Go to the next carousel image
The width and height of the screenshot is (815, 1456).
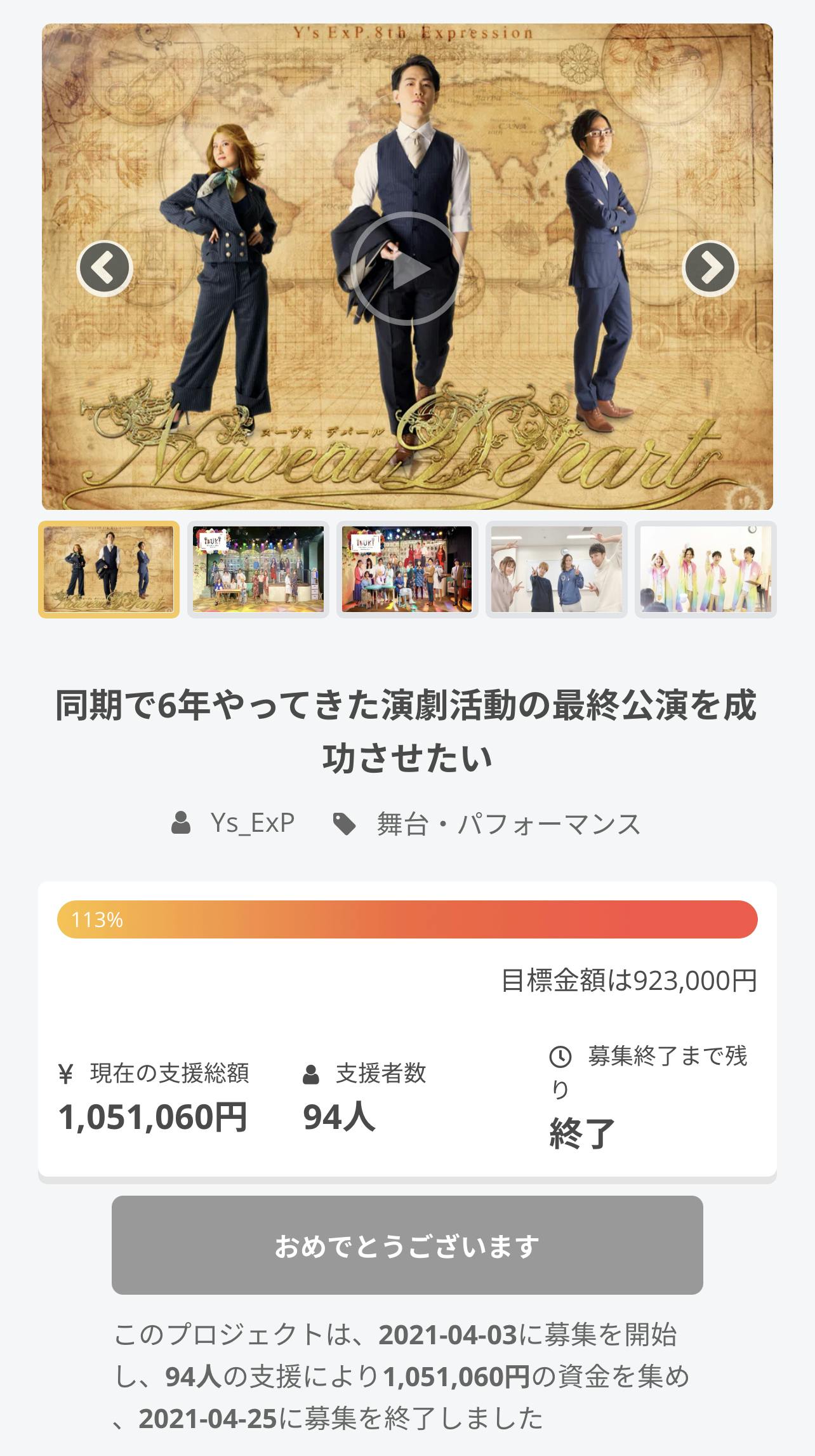(710, 269)
